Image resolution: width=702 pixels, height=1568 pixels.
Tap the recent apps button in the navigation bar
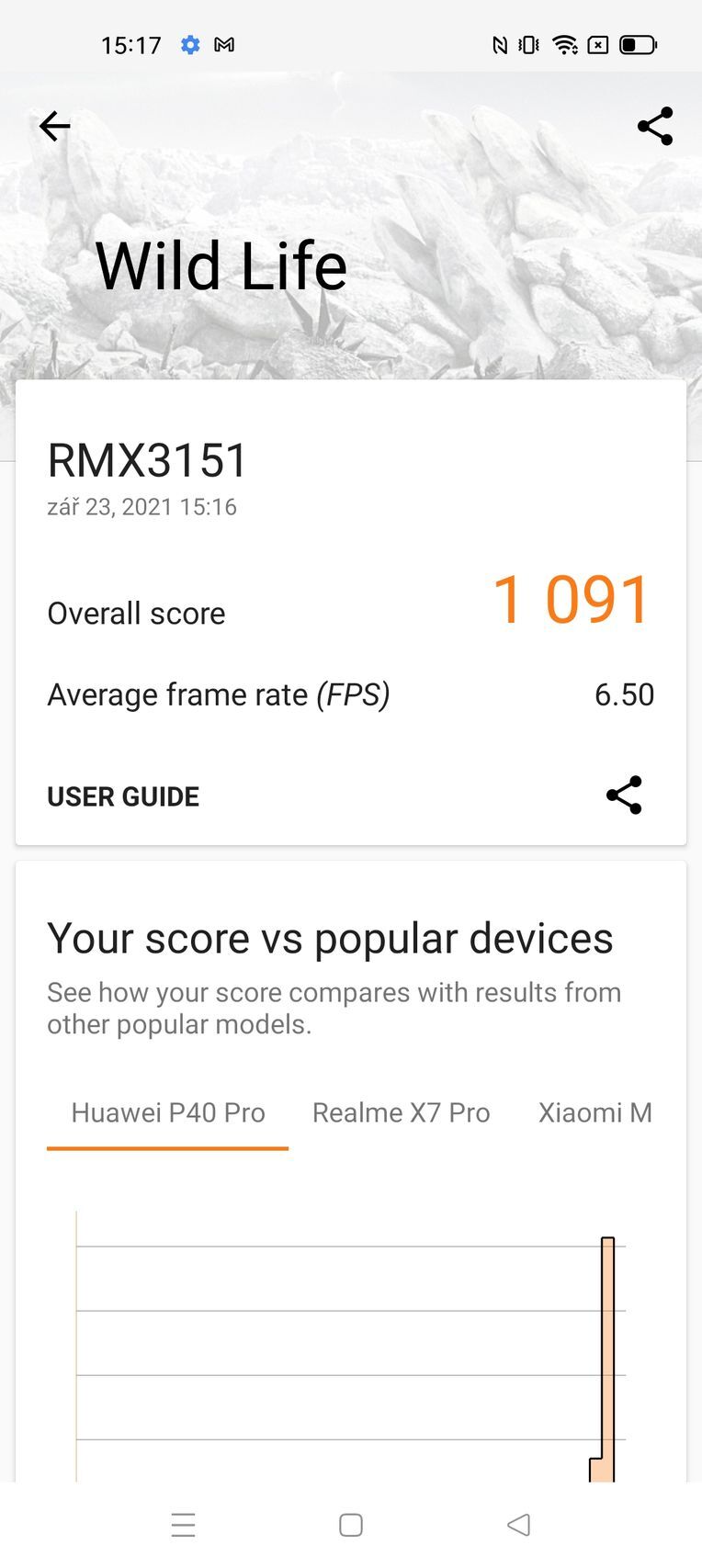click(x=184, y=1525)
